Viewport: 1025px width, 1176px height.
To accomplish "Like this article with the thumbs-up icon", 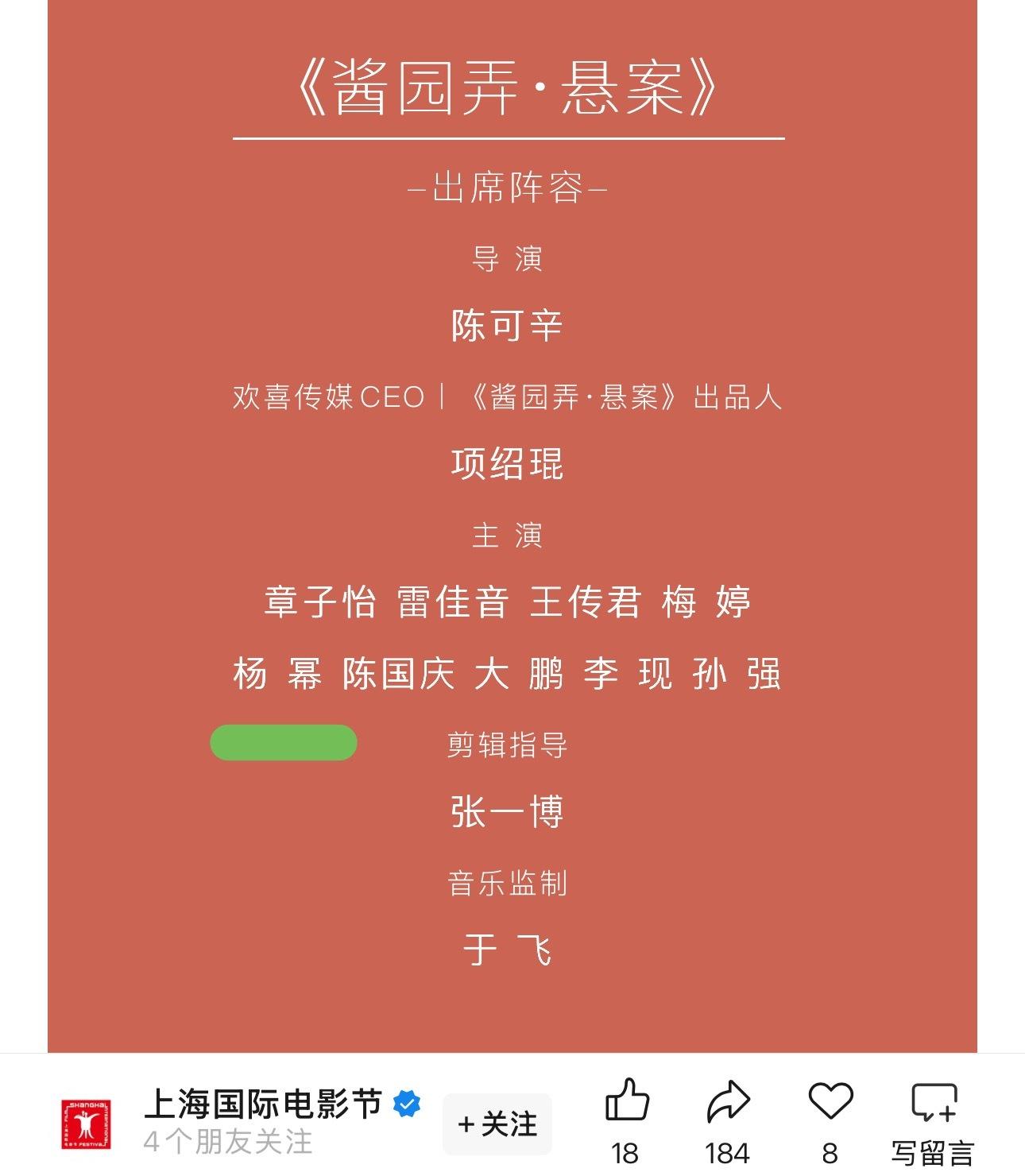I will [627, 1103].
